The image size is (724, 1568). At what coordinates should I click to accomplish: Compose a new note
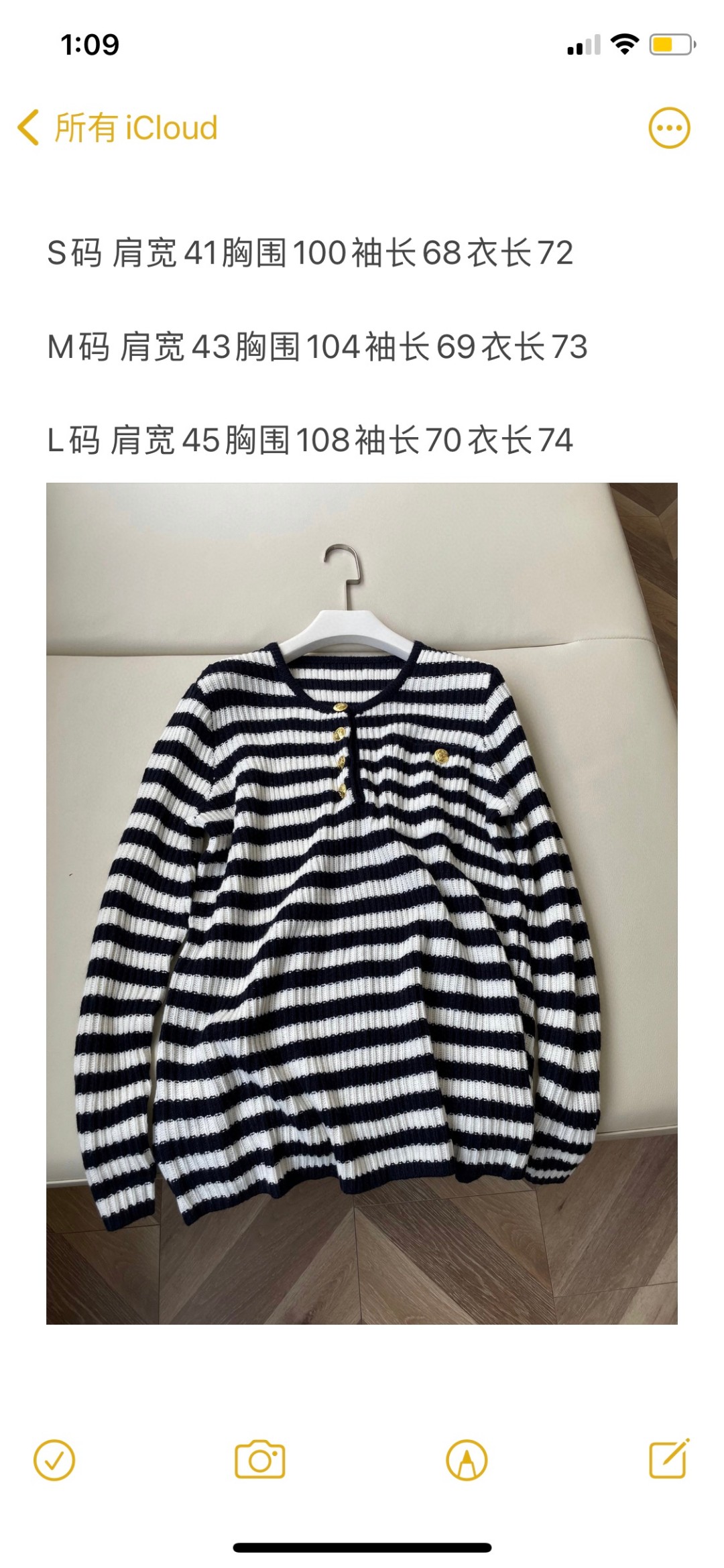(668, 1458)
